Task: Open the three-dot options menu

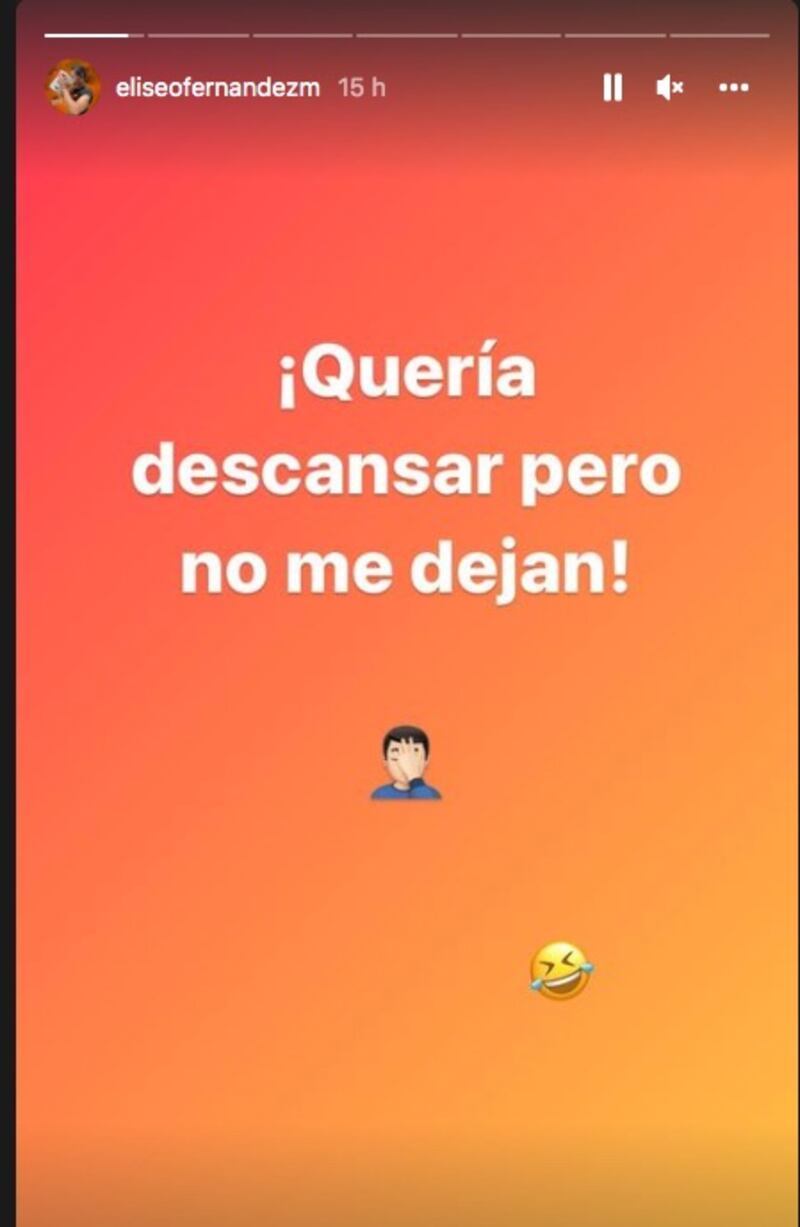Action: click(x=734, y=88)
